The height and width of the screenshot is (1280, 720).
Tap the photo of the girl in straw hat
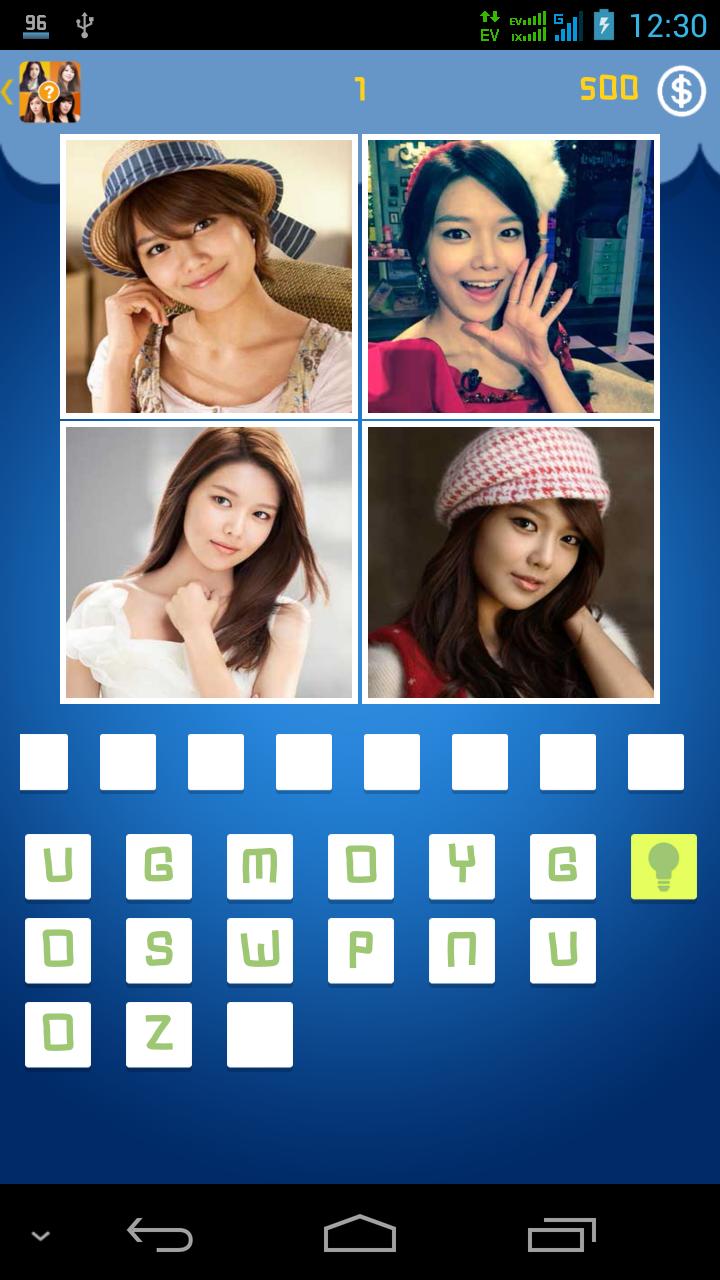point(207,275)
